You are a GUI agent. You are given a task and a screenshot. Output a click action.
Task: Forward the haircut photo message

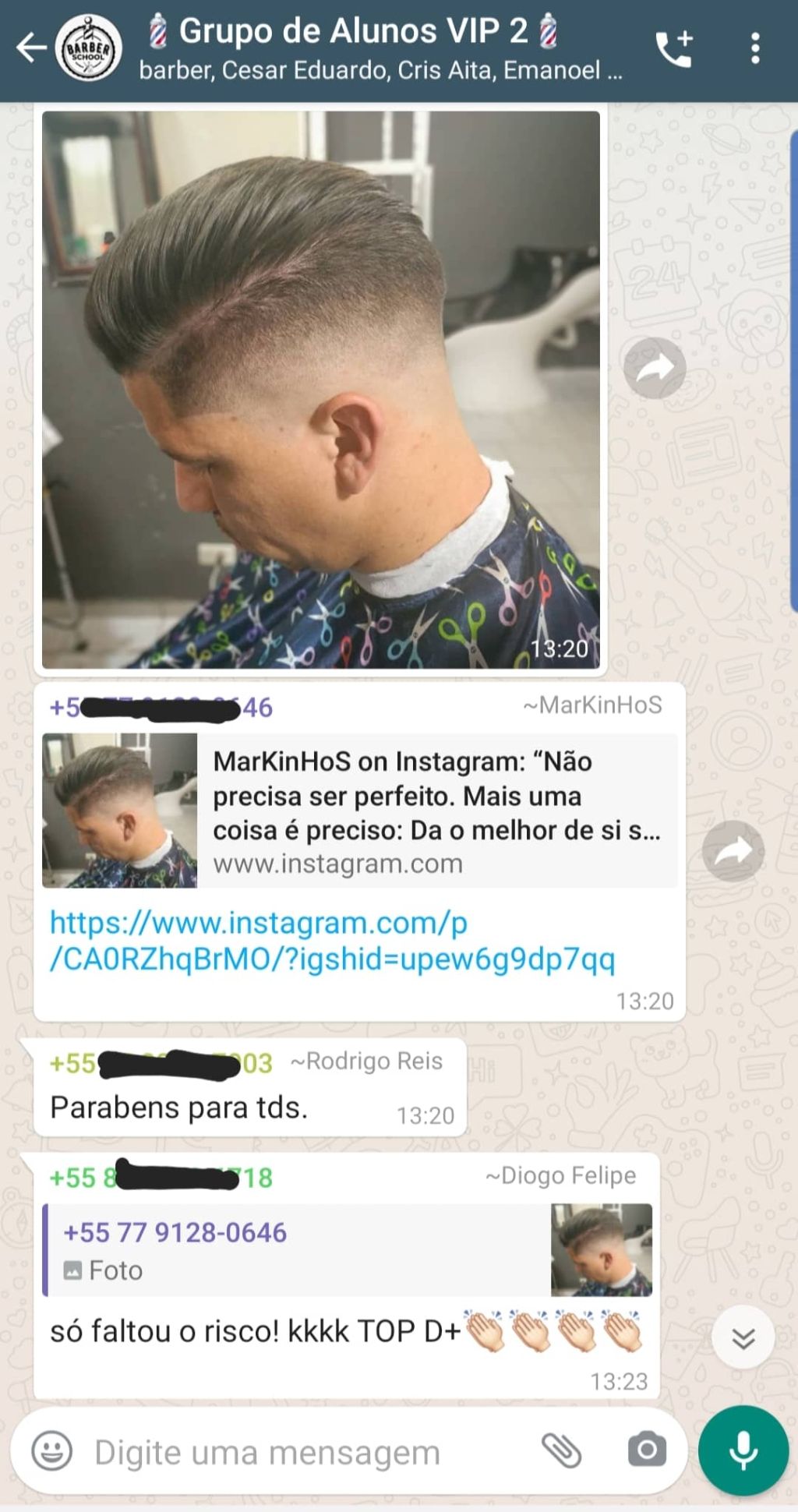coord(655,368)
